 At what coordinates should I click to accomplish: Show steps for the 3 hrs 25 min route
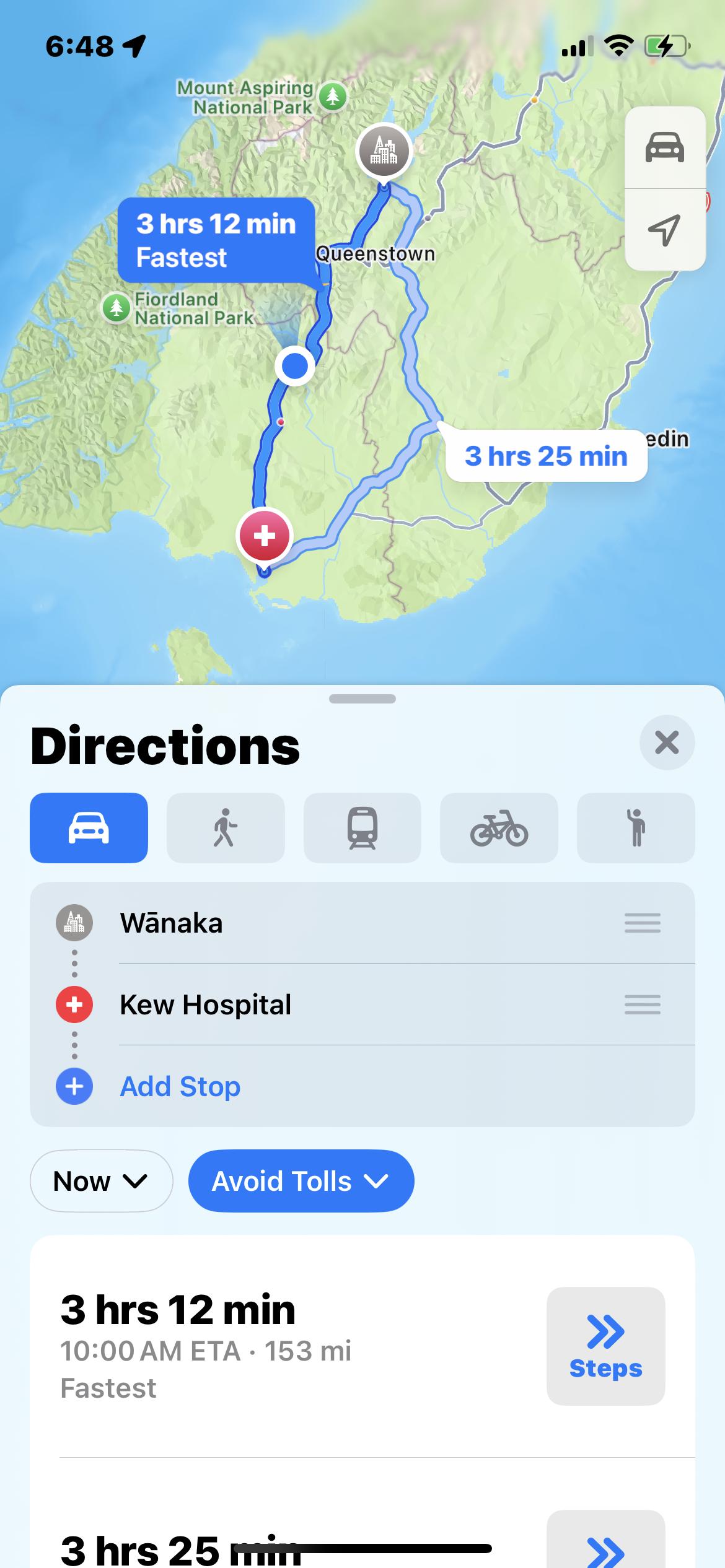605,1545
